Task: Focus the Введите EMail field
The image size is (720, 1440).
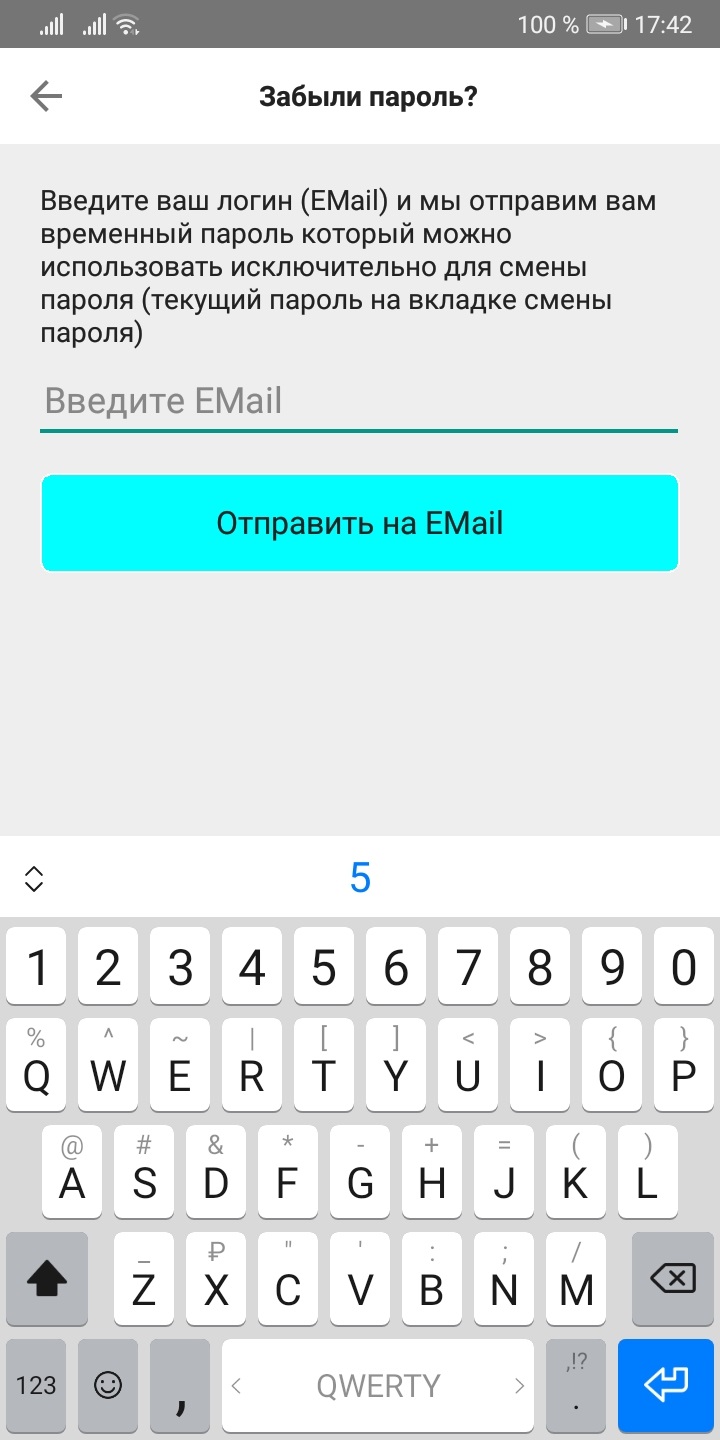Action: (x=358, y=402)
